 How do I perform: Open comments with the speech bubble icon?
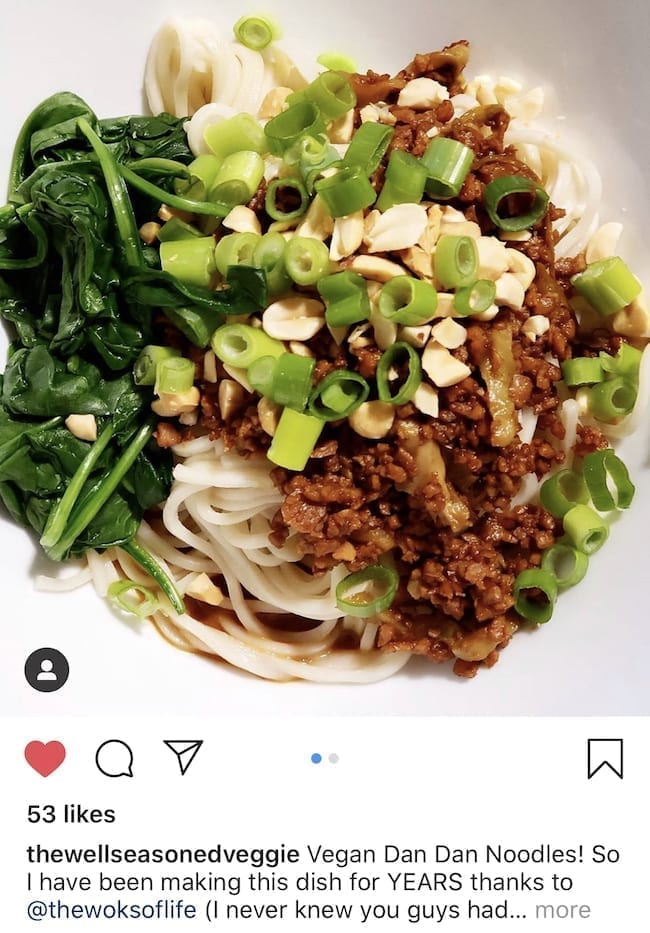coord(114,759)
